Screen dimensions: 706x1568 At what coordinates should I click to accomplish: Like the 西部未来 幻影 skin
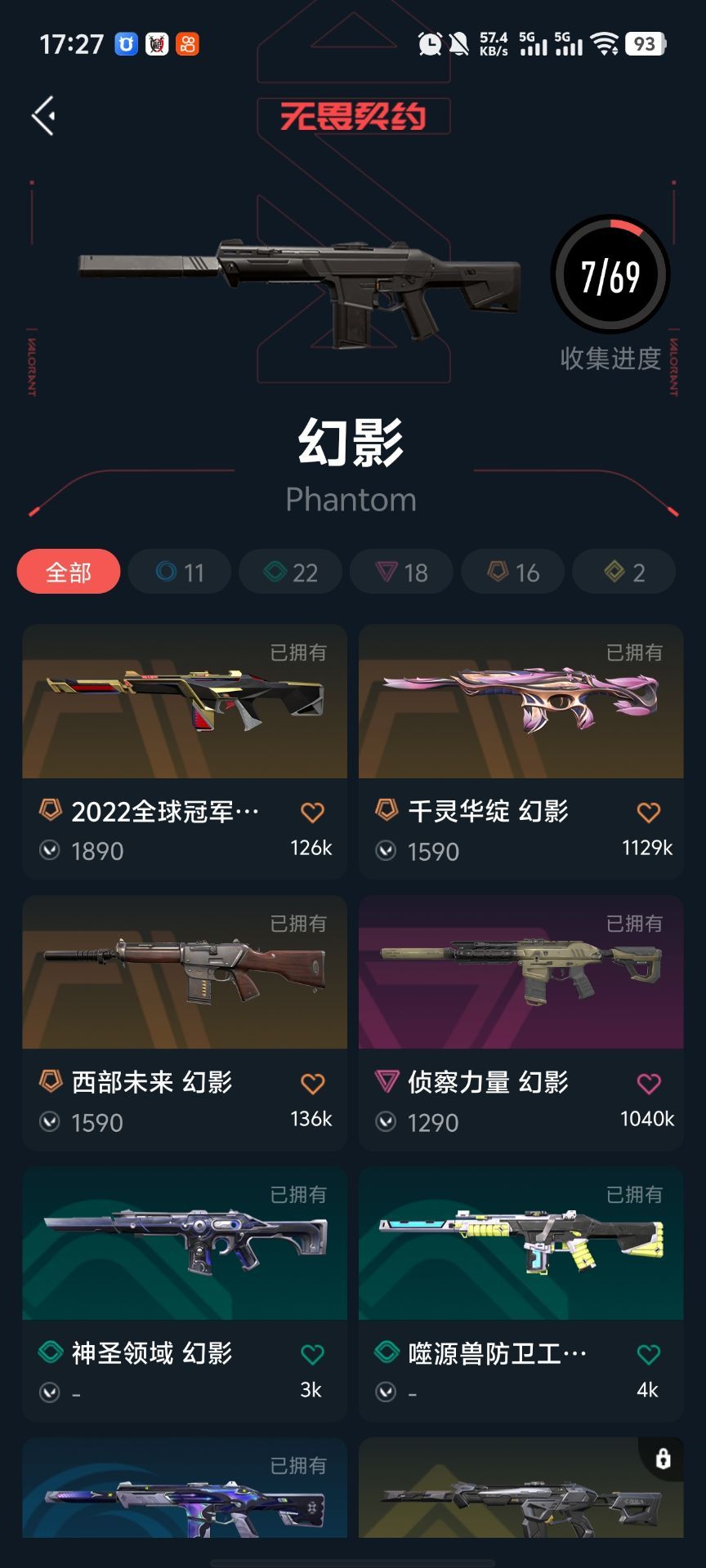312,1083
